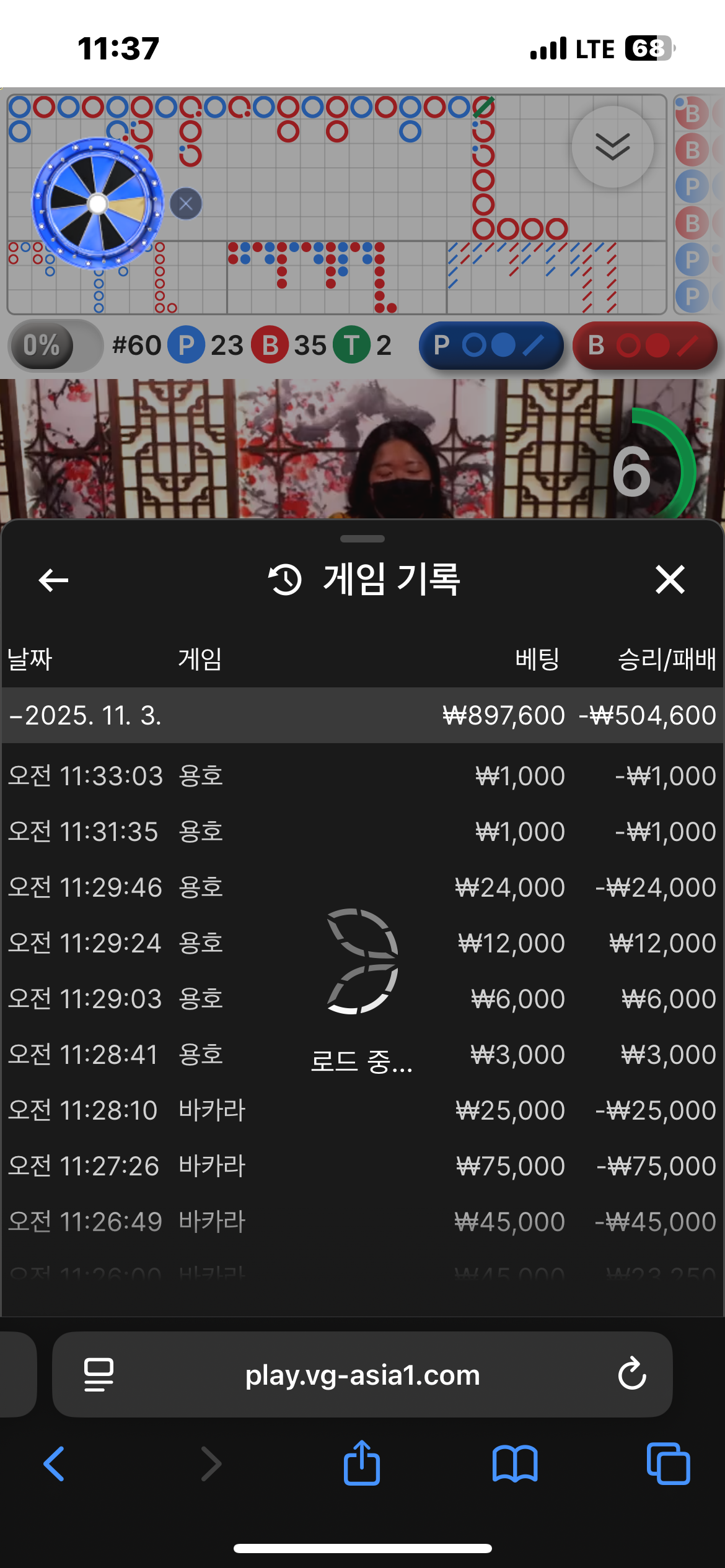Open the 오전 11:27:26 바카라 record
This screenshot has width=725, height=1568.
coord(362,1166)
